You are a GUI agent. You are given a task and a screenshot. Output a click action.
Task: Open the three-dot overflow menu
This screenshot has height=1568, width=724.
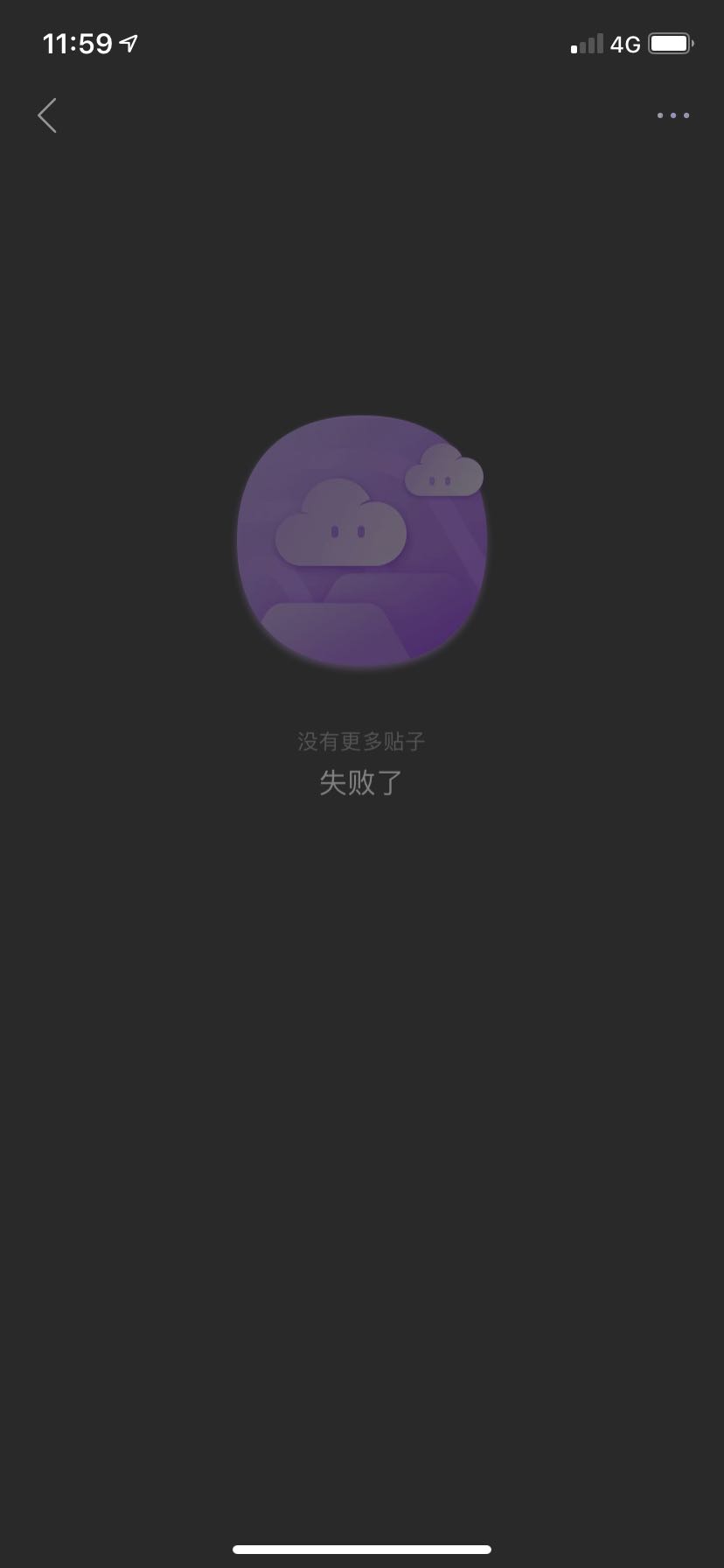pyautogui.click(x=673, y=115)
